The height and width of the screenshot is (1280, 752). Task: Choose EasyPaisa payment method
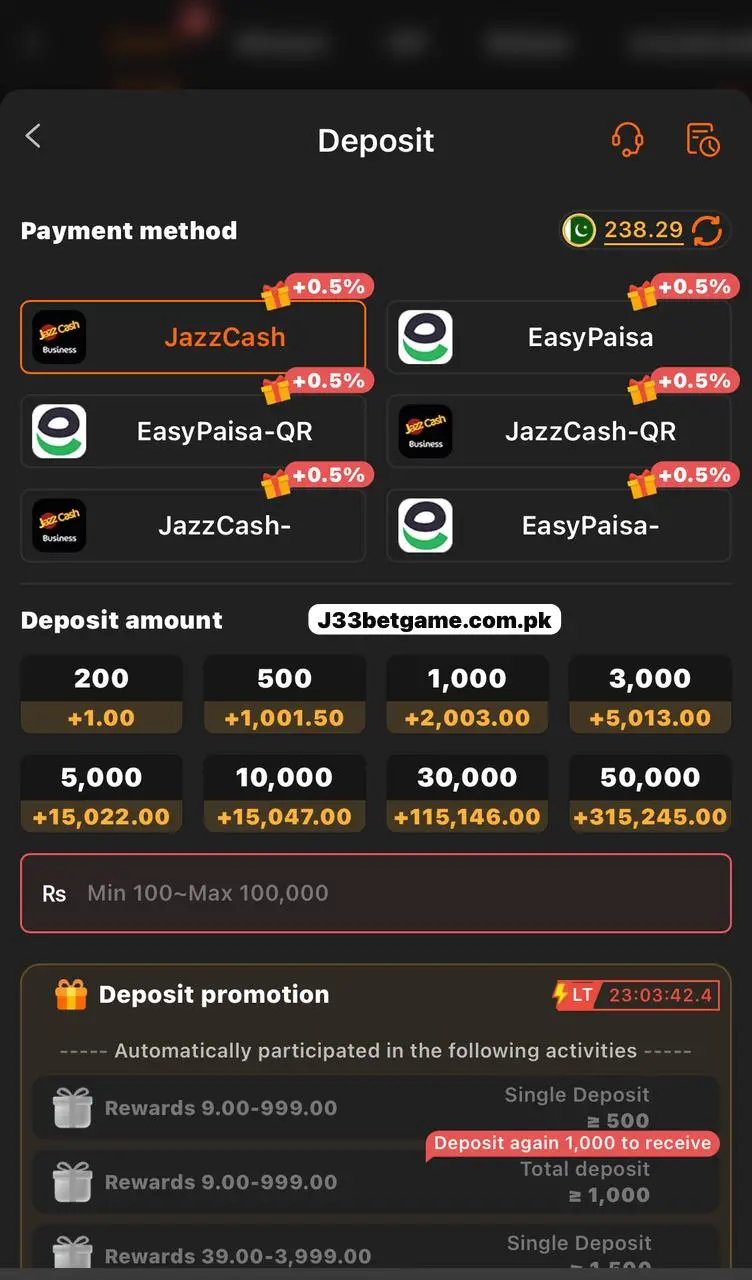(558, 337)
